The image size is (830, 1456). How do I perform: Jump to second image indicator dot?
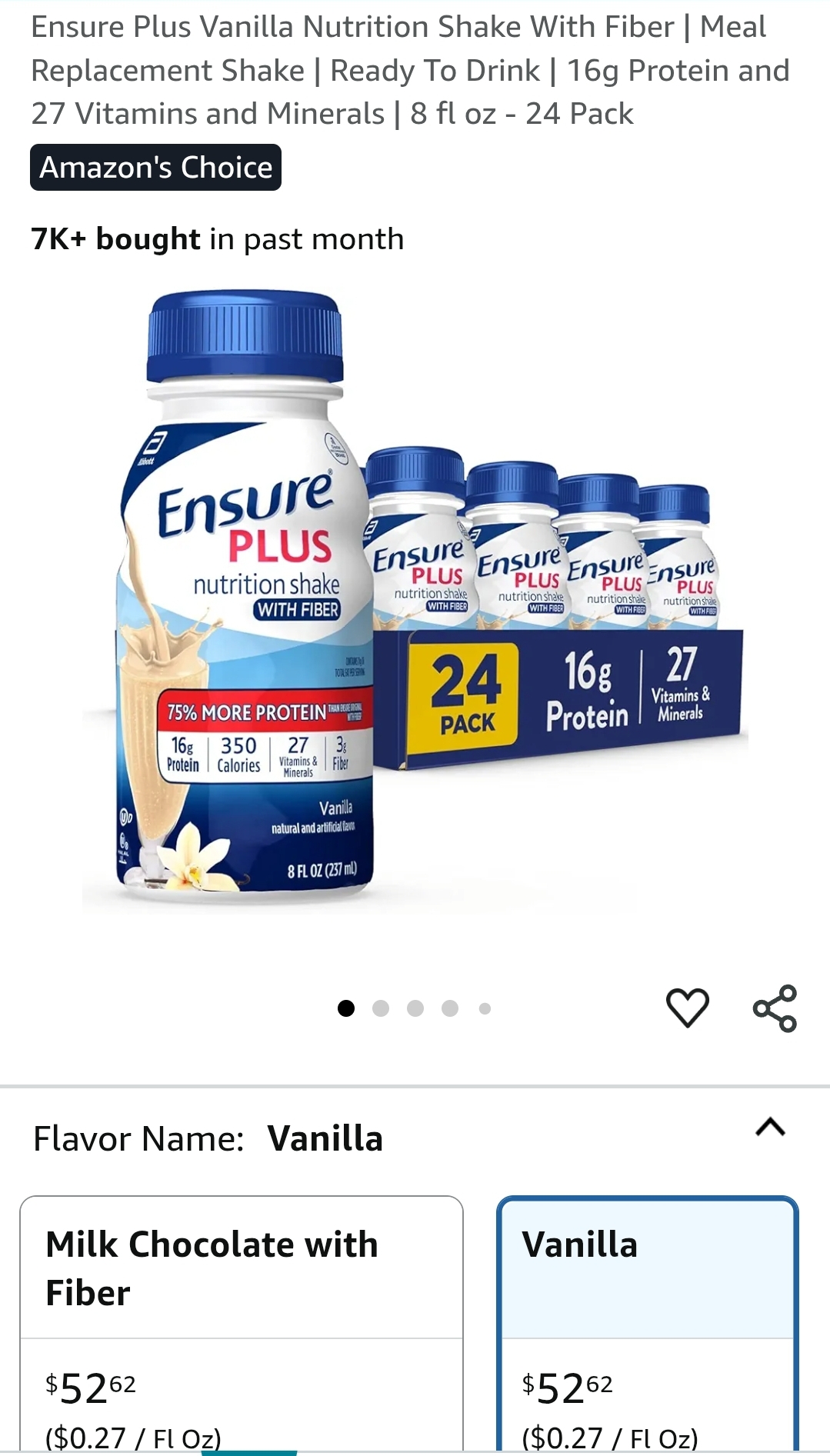tap(381, 1008)
